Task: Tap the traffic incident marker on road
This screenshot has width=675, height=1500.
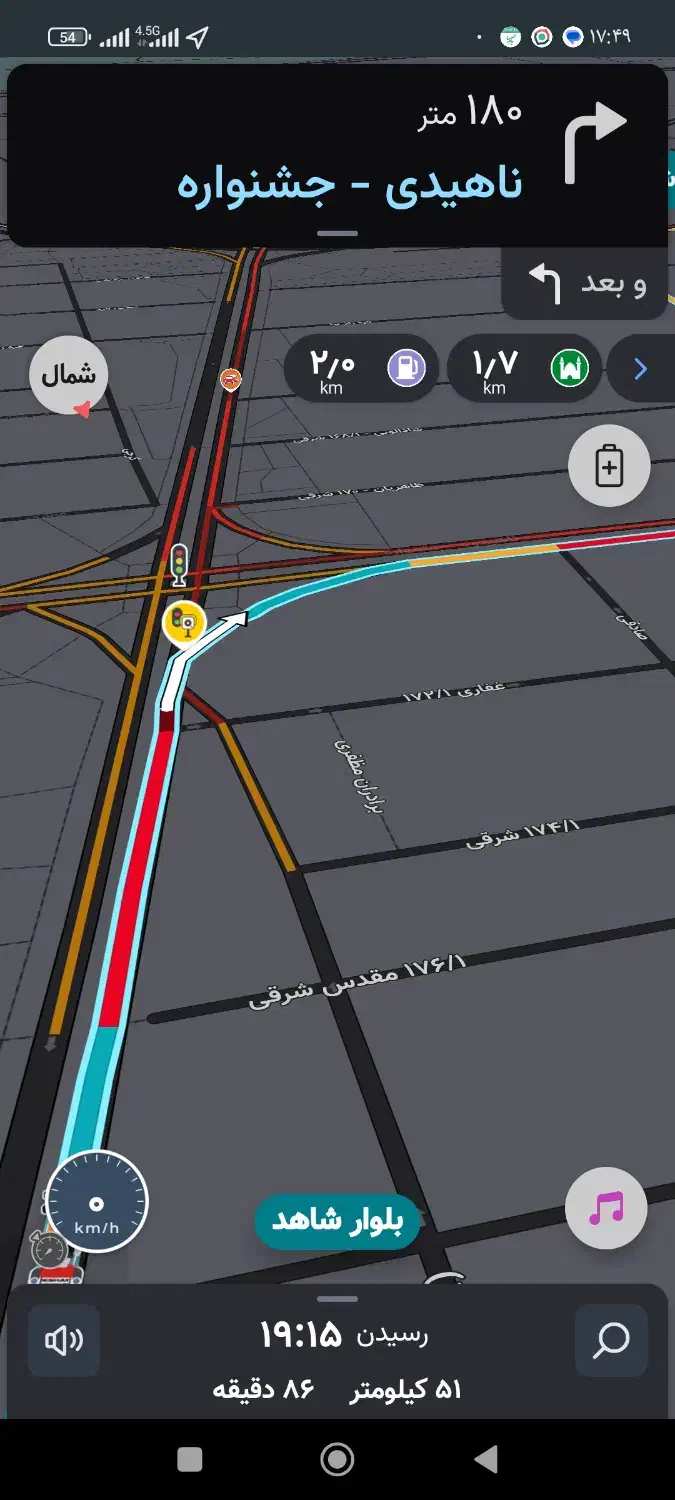Action: click(231, 380)
